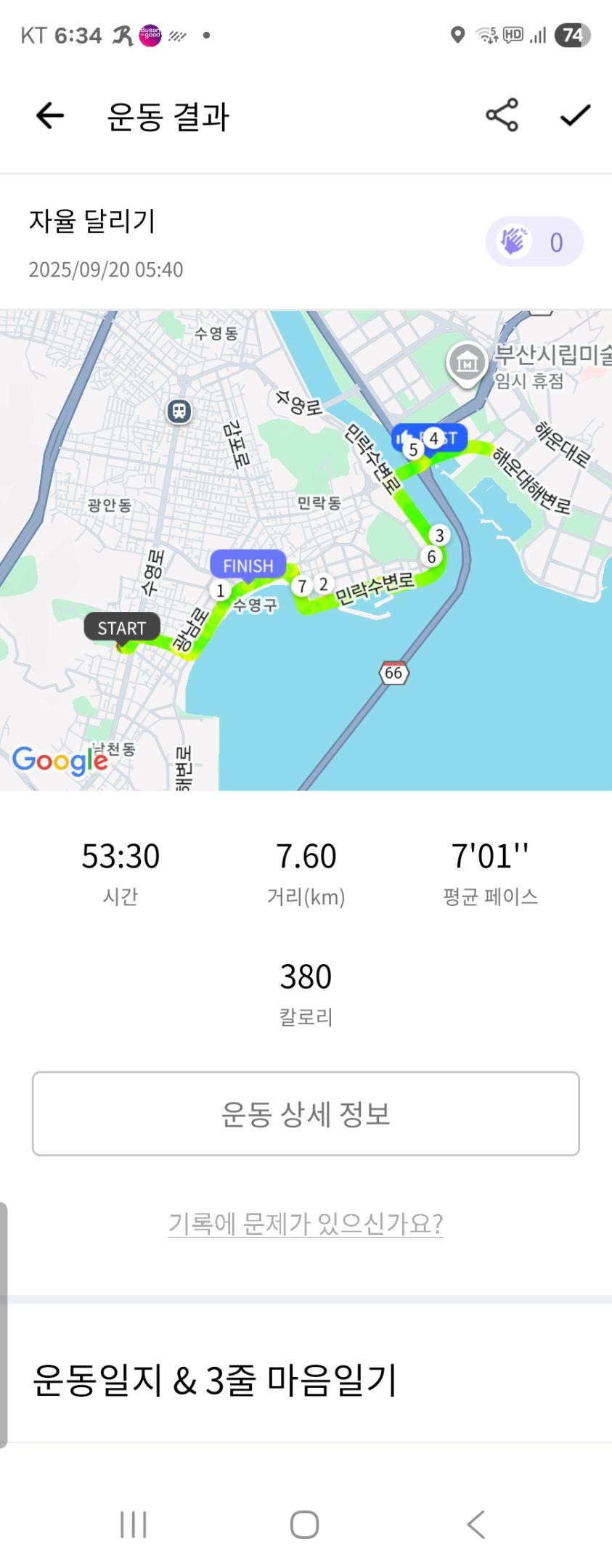Tap the system home button
612x1568 pixels.
click(305, 1524)
